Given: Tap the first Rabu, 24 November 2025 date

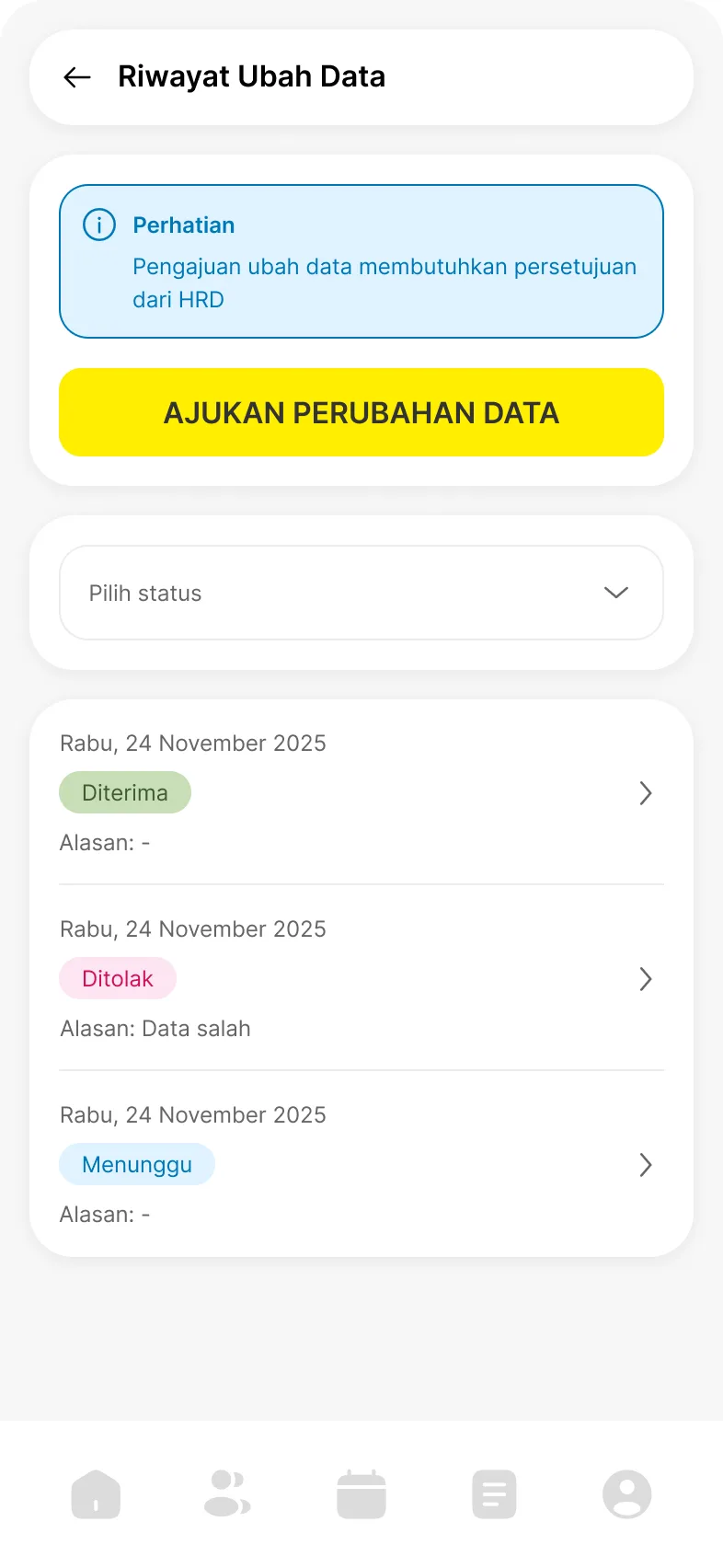Looking at the screenshot, I should pos(193,743).
